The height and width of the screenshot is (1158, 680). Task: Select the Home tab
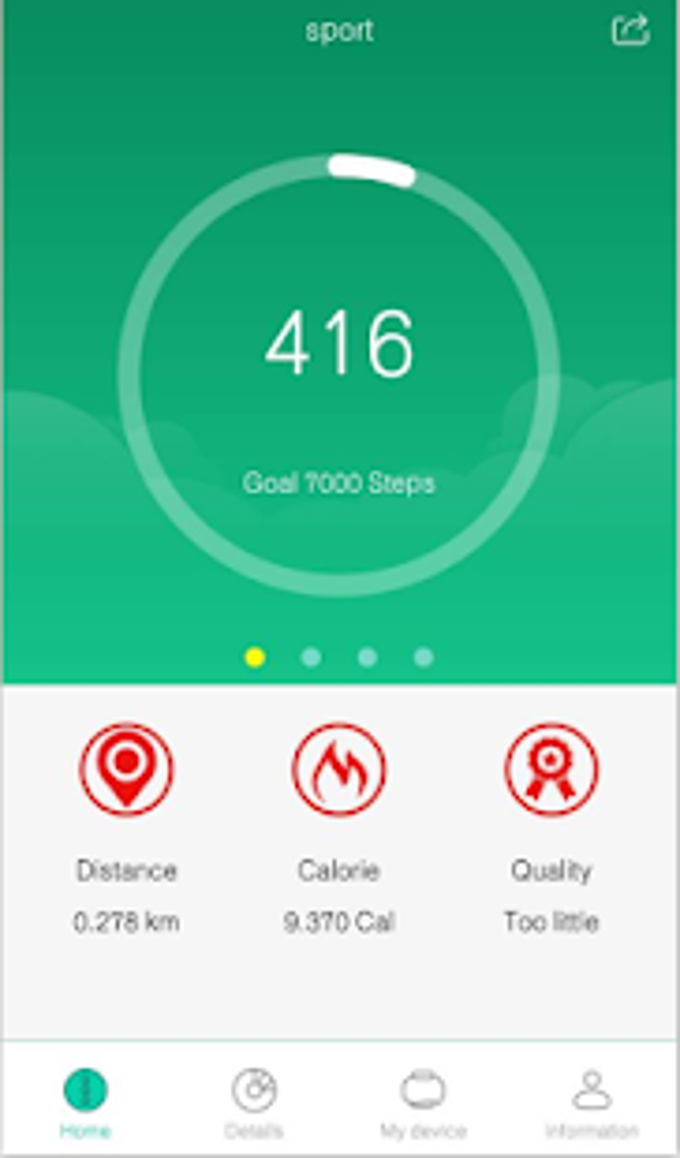pos(85,1103)
